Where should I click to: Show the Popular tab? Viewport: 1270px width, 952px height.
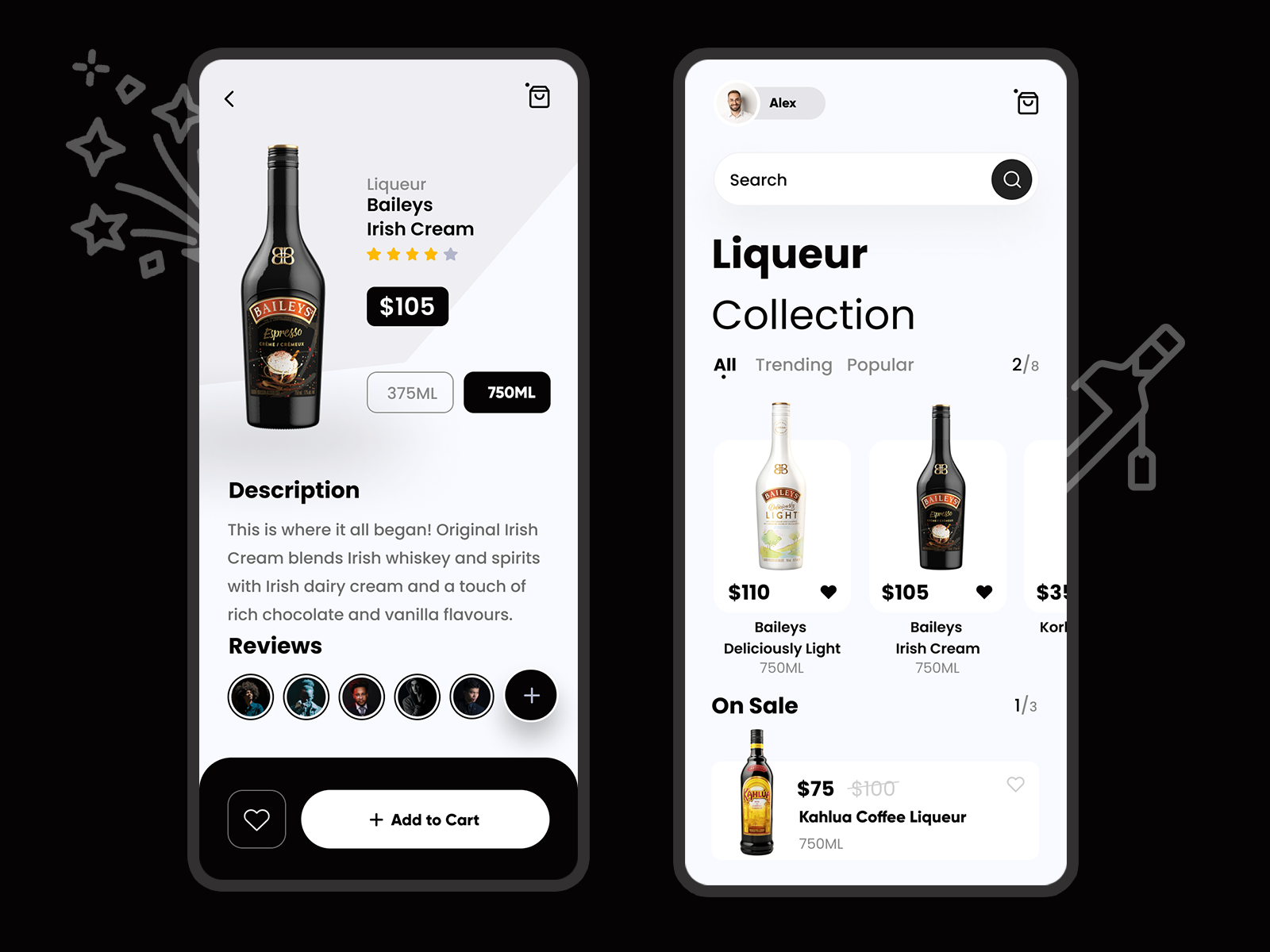879,365
